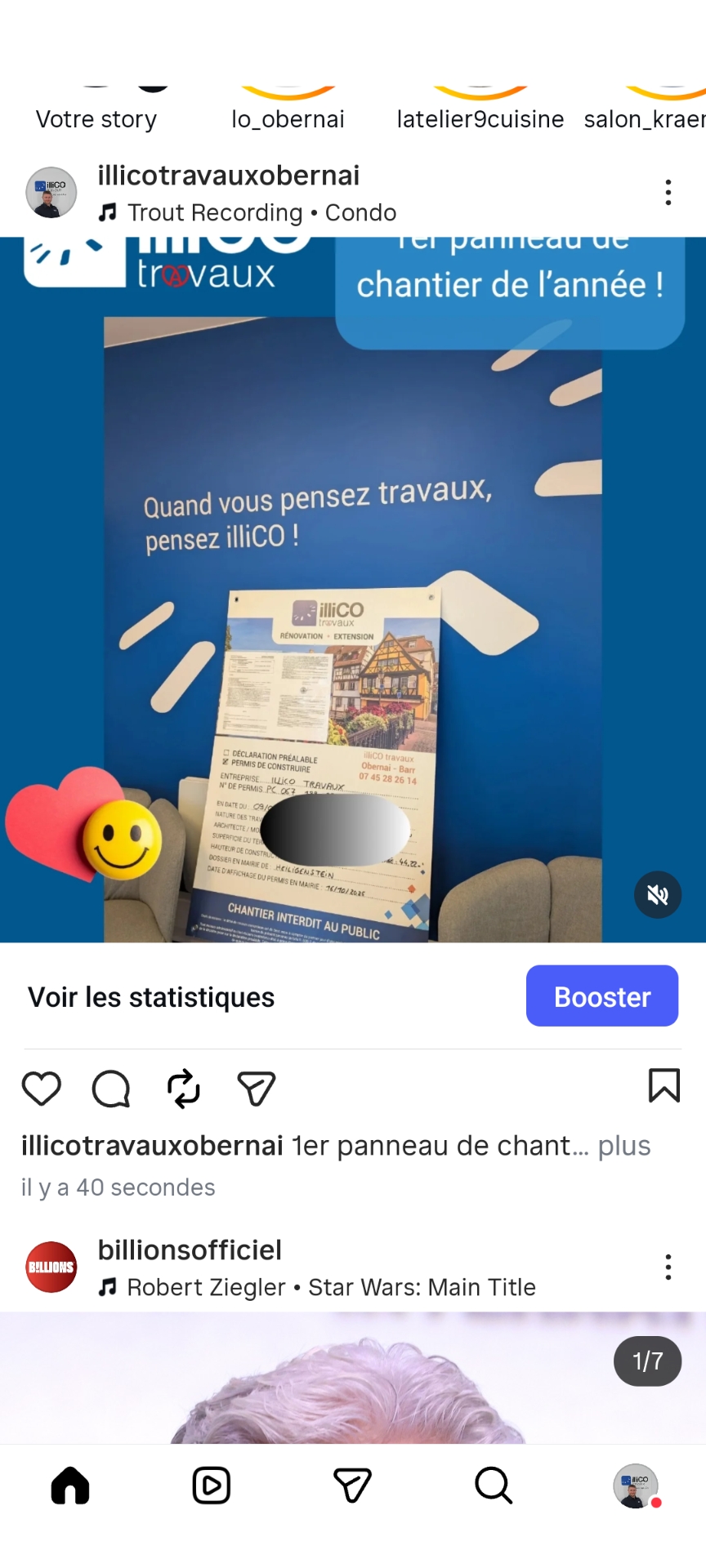Expand caption with plus
Screen dimensions: 706x1568
[624, 1146]
